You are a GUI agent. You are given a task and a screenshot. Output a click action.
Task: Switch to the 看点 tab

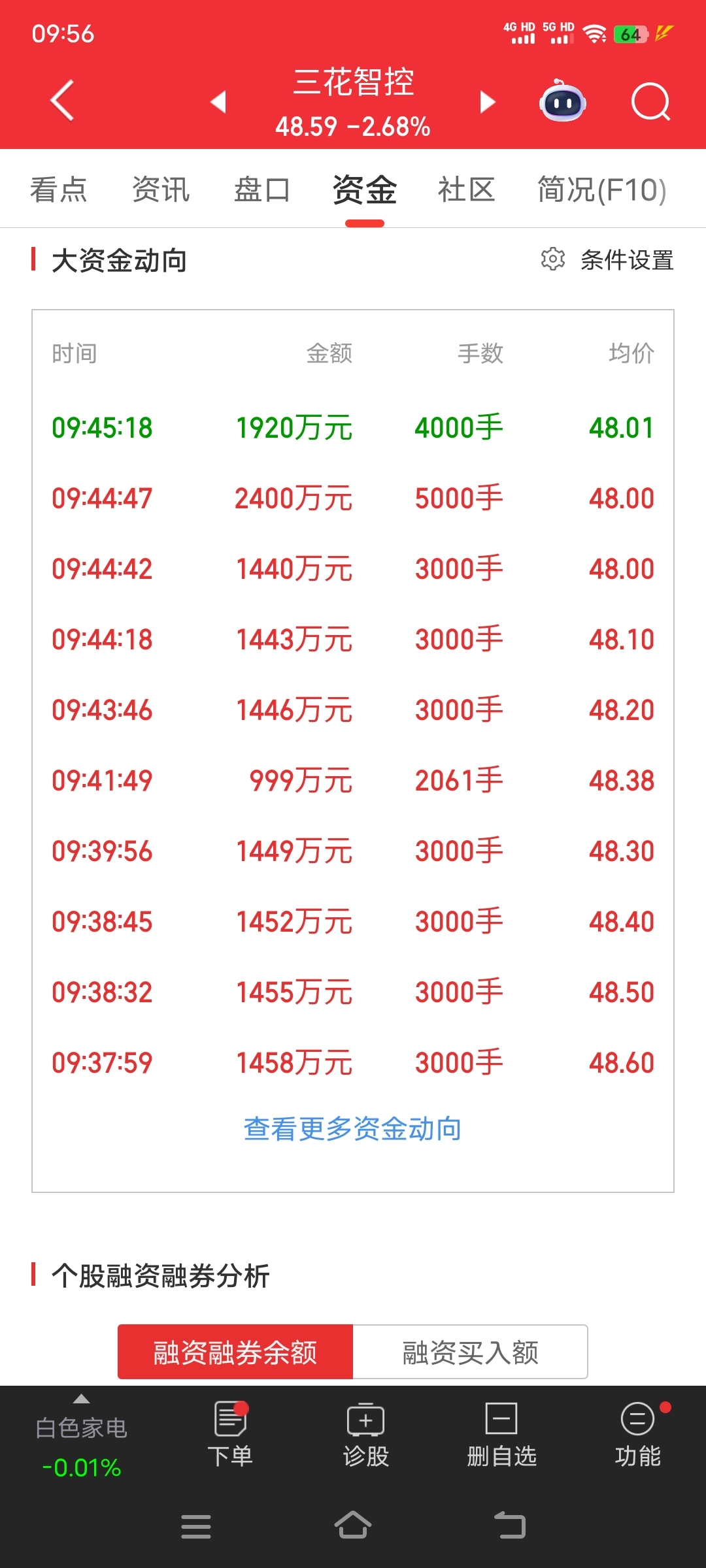click(x=59, y=190)
